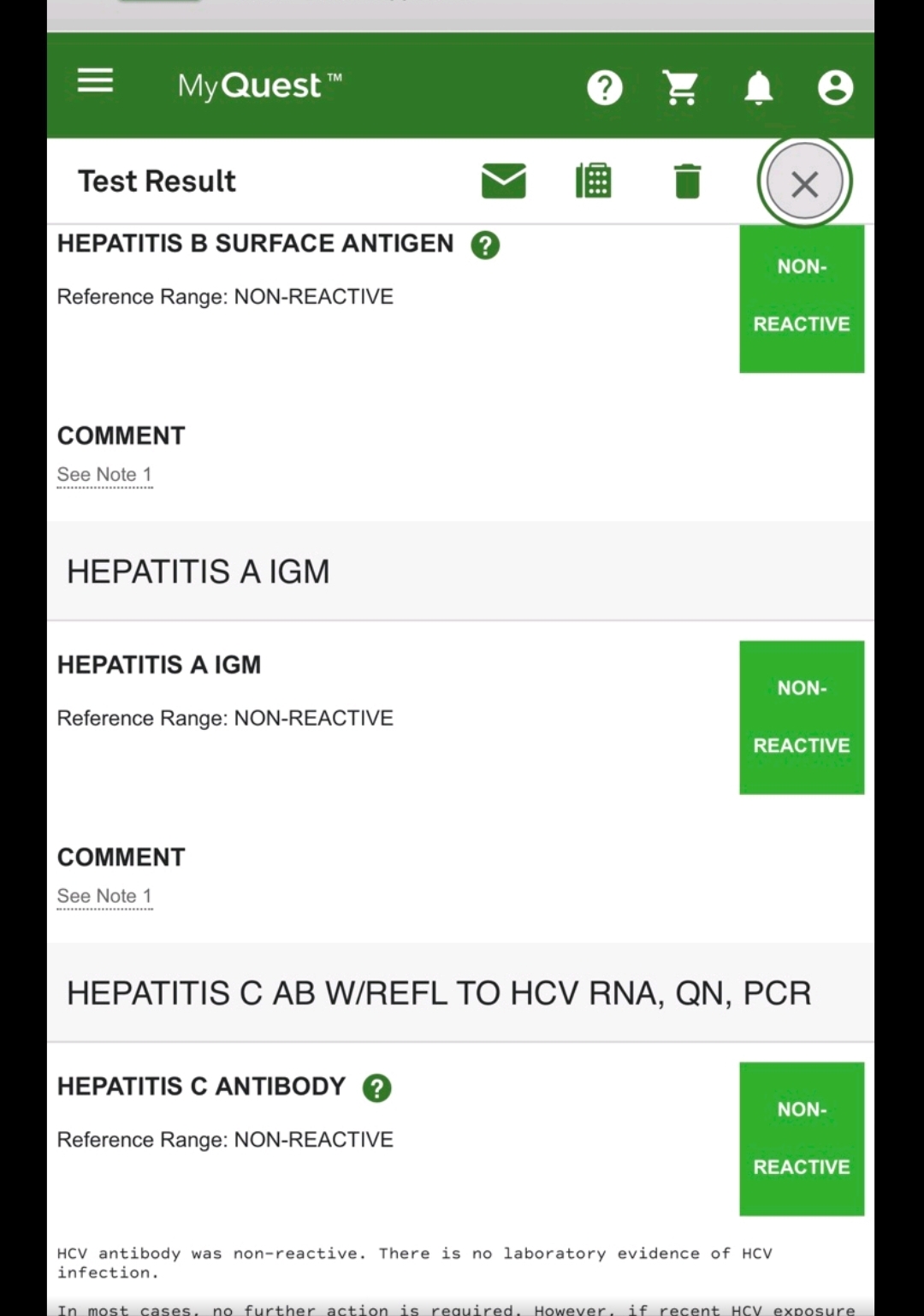924x1316 pixels.
Task: Open See Note 1 under Hepatitis A IGM comment
Action: coord(104,897)
